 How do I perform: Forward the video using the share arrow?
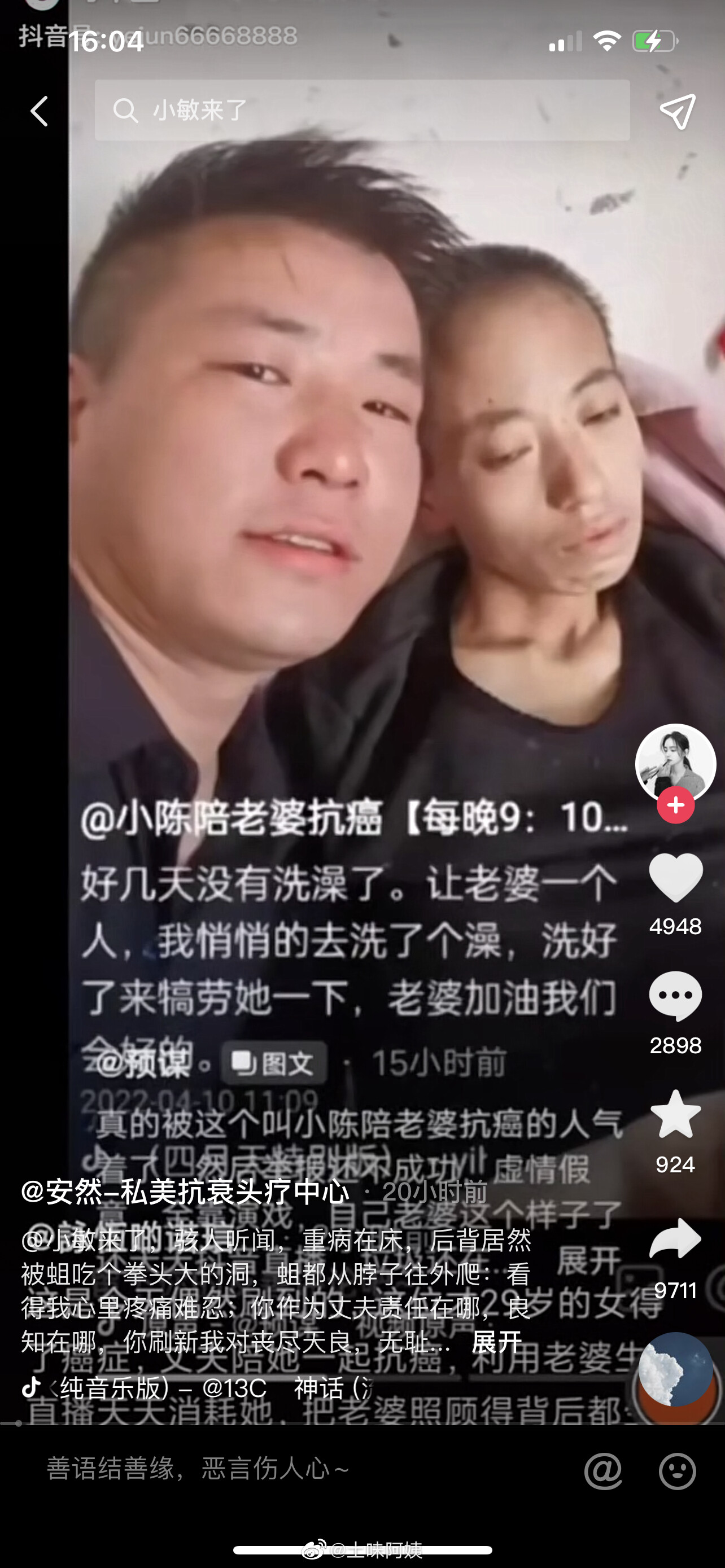676,1238
